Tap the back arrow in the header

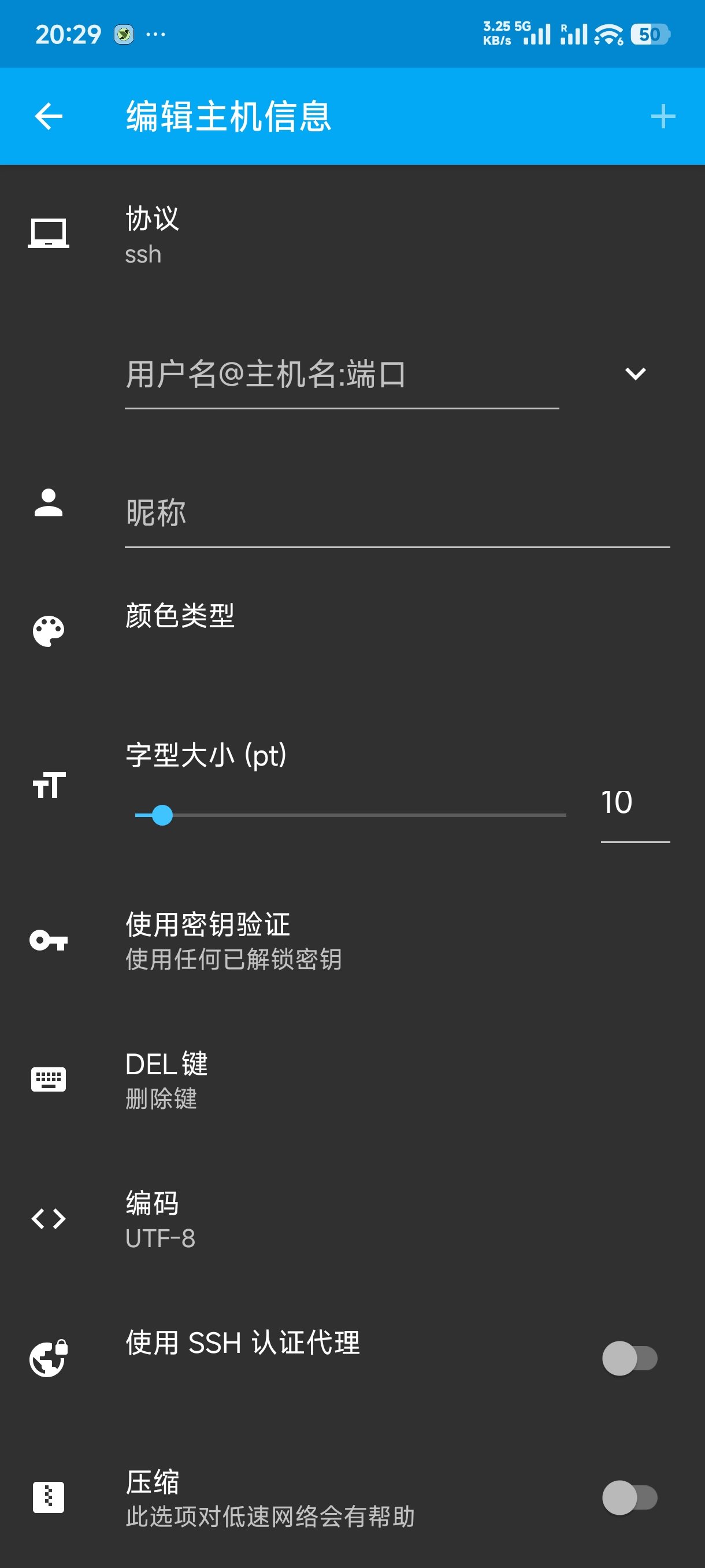click(x=47, y=116)
